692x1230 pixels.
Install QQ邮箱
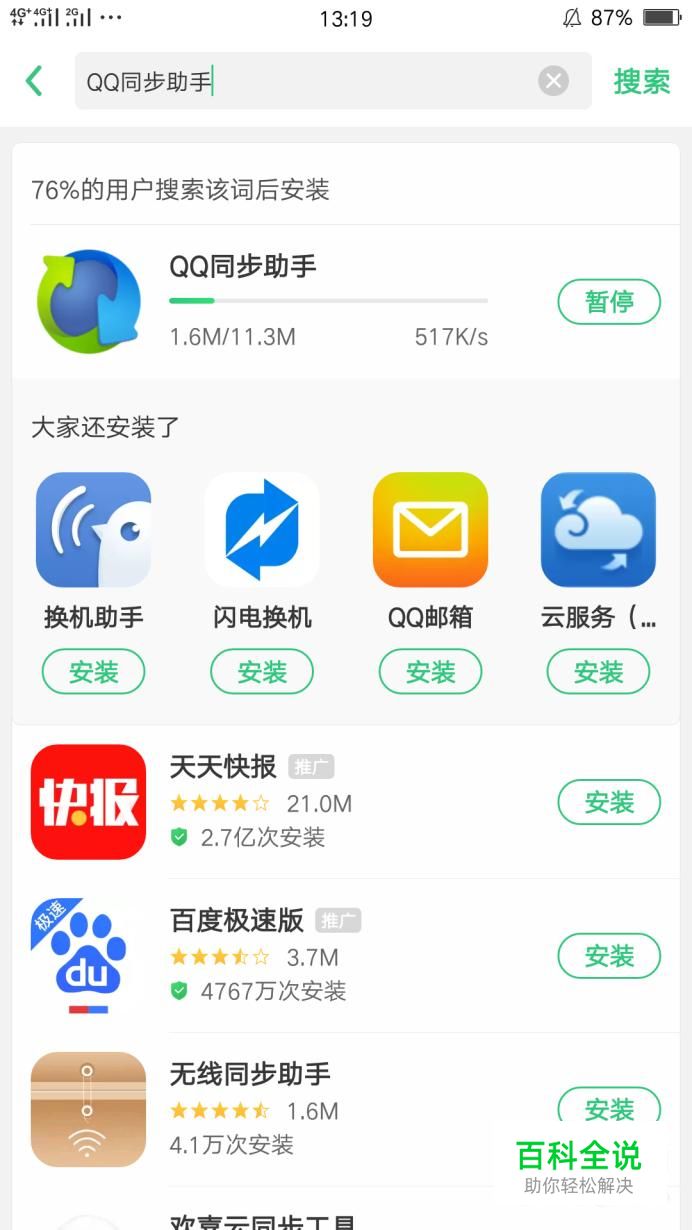point(430,672)
